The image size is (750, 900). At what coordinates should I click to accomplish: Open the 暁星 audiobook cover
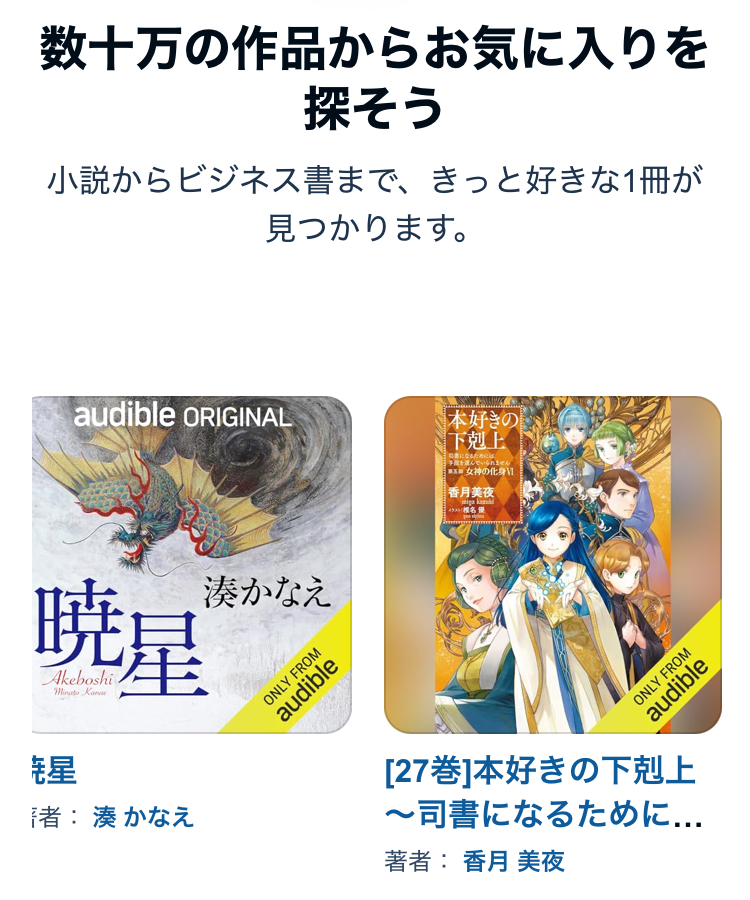(x=192, y=565)
